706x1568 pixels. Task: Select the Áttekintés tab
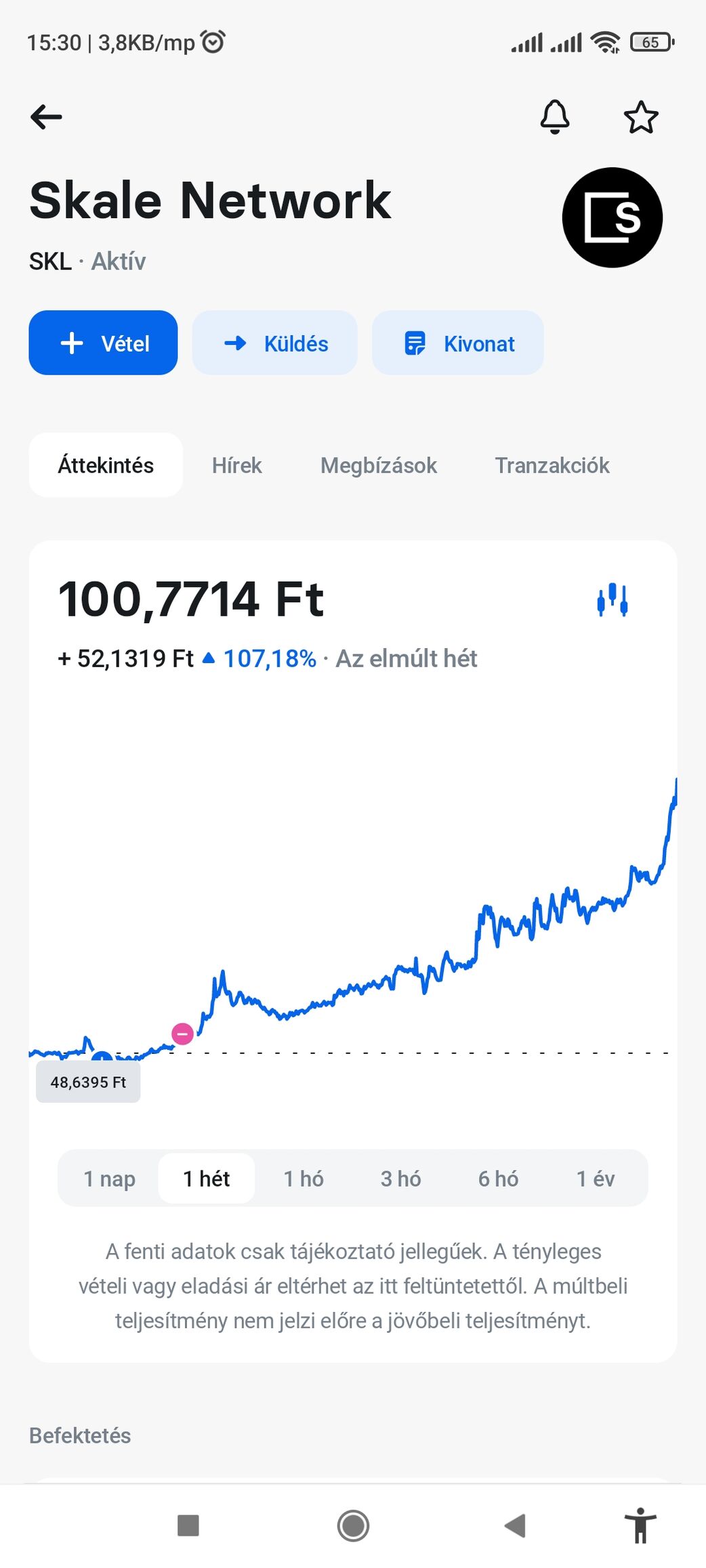pos(106,465)
